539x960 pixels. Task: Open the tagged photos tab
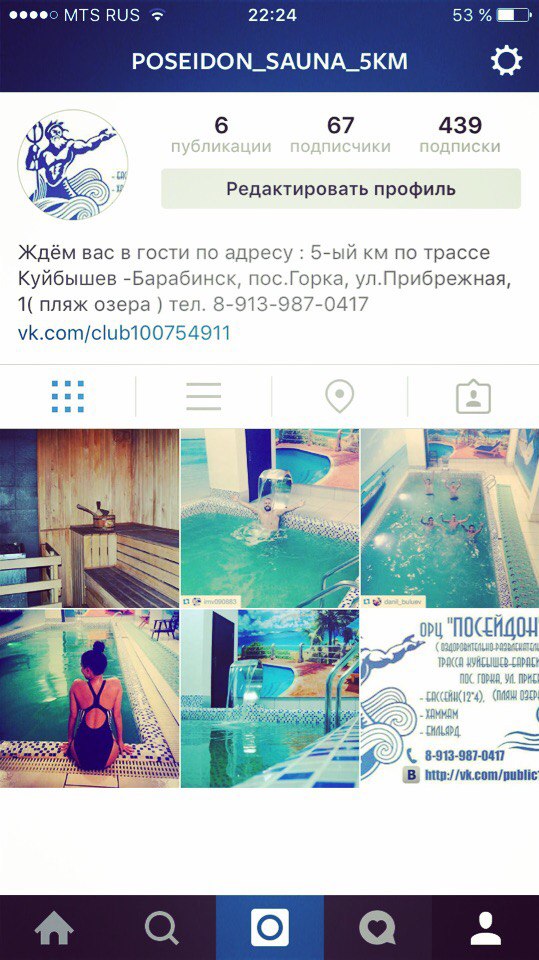473,397
